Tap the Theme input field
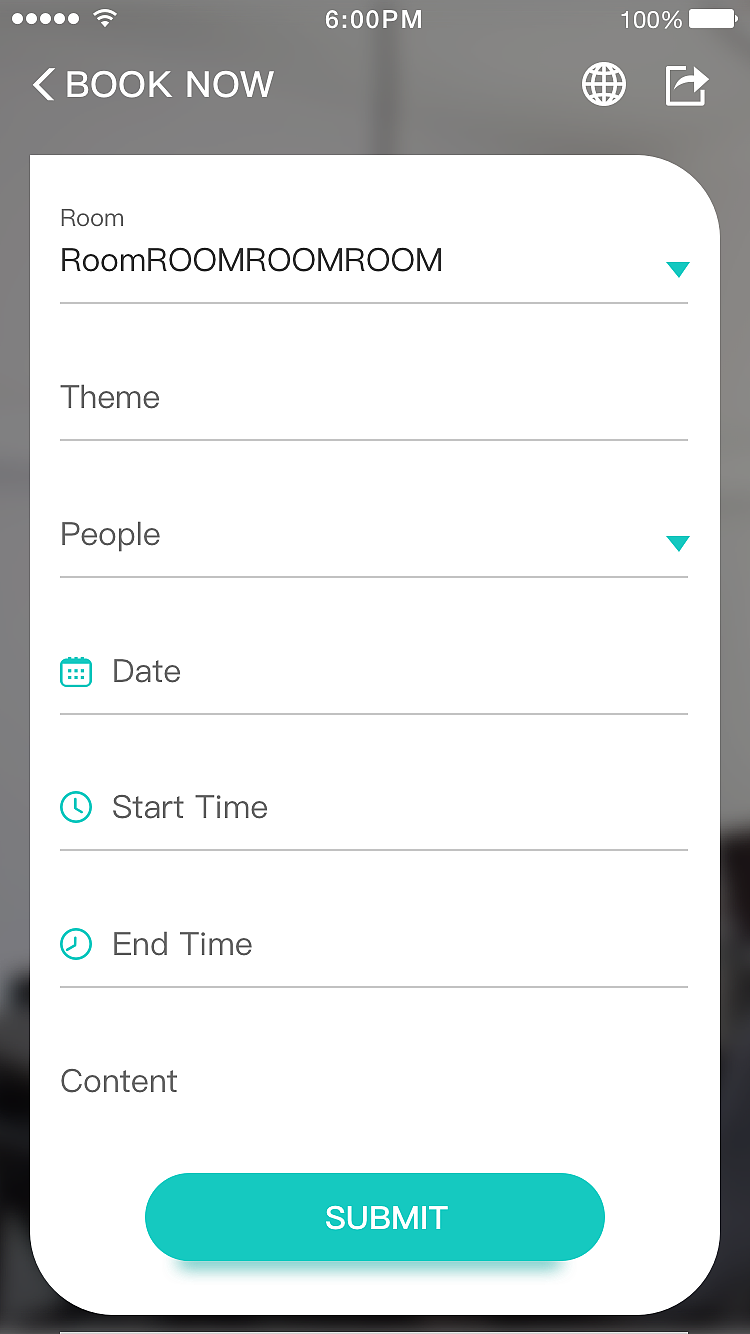Viewport: 750px width, 1334px height. click(372, 398)
